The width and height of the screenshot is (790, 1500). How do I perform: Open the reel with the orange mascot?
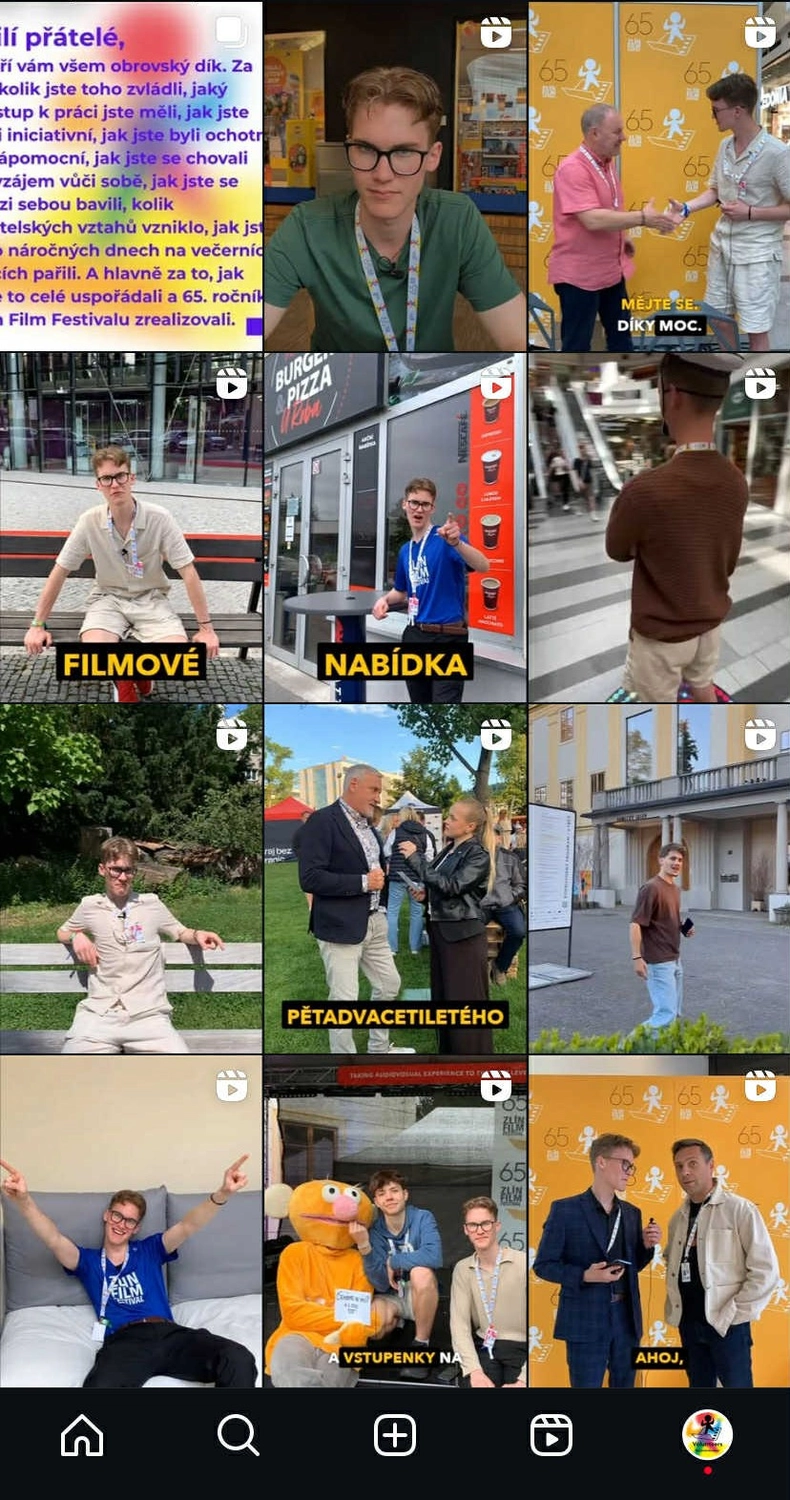point(395,1222)
